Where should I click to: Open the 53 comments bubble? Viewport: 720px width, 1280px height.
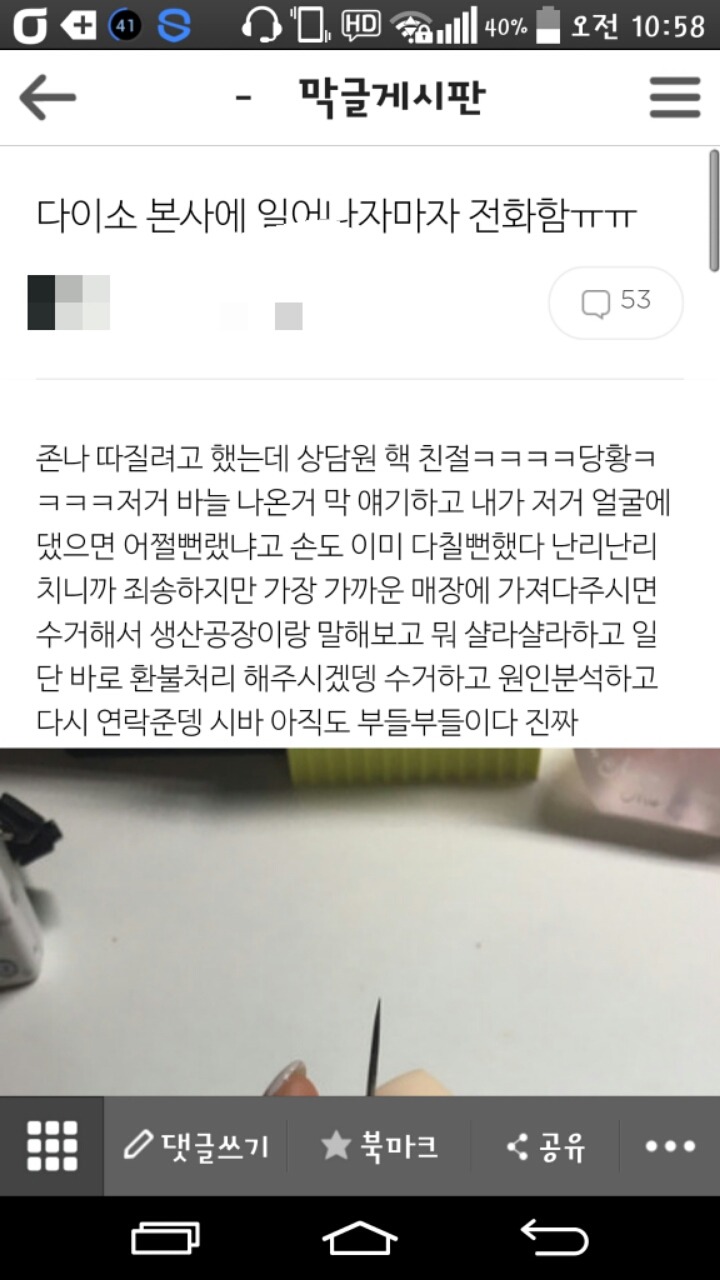tap(616, 302)
